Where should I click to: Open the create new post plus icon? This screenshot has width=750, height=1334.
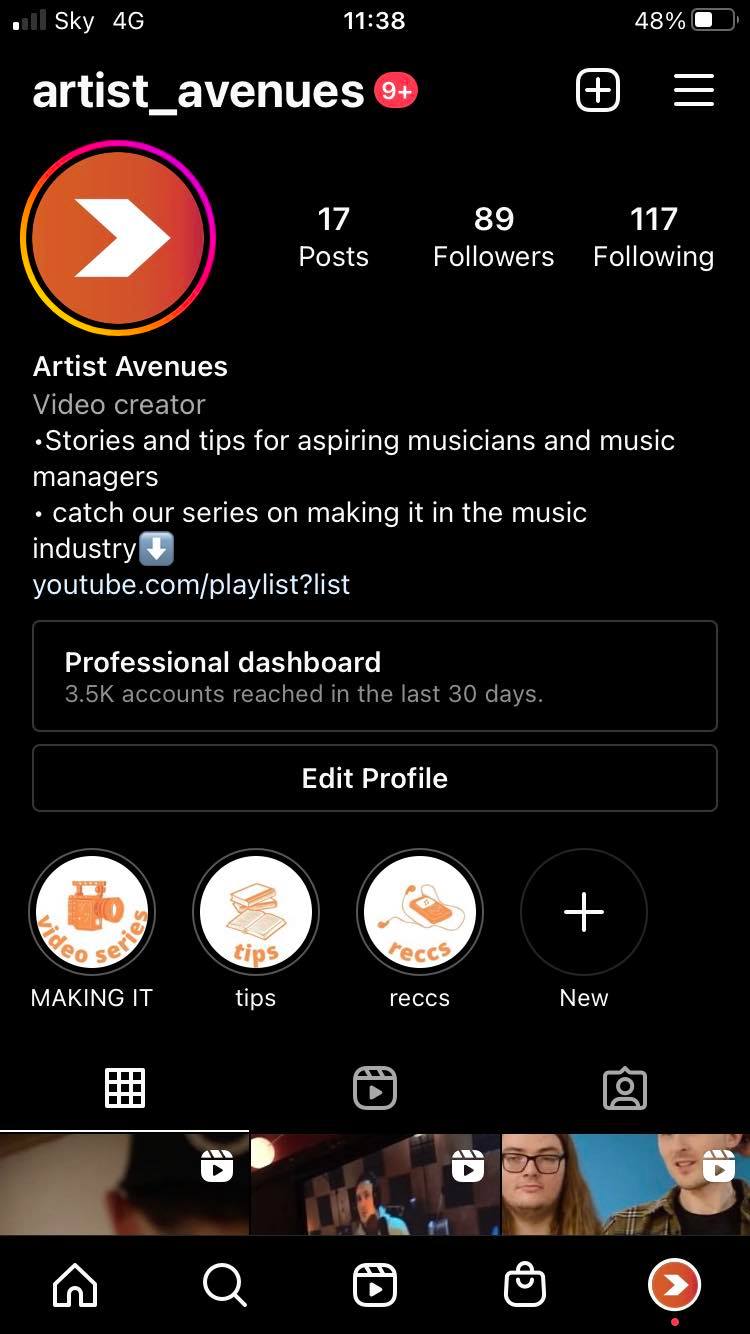tap(598, 91)
